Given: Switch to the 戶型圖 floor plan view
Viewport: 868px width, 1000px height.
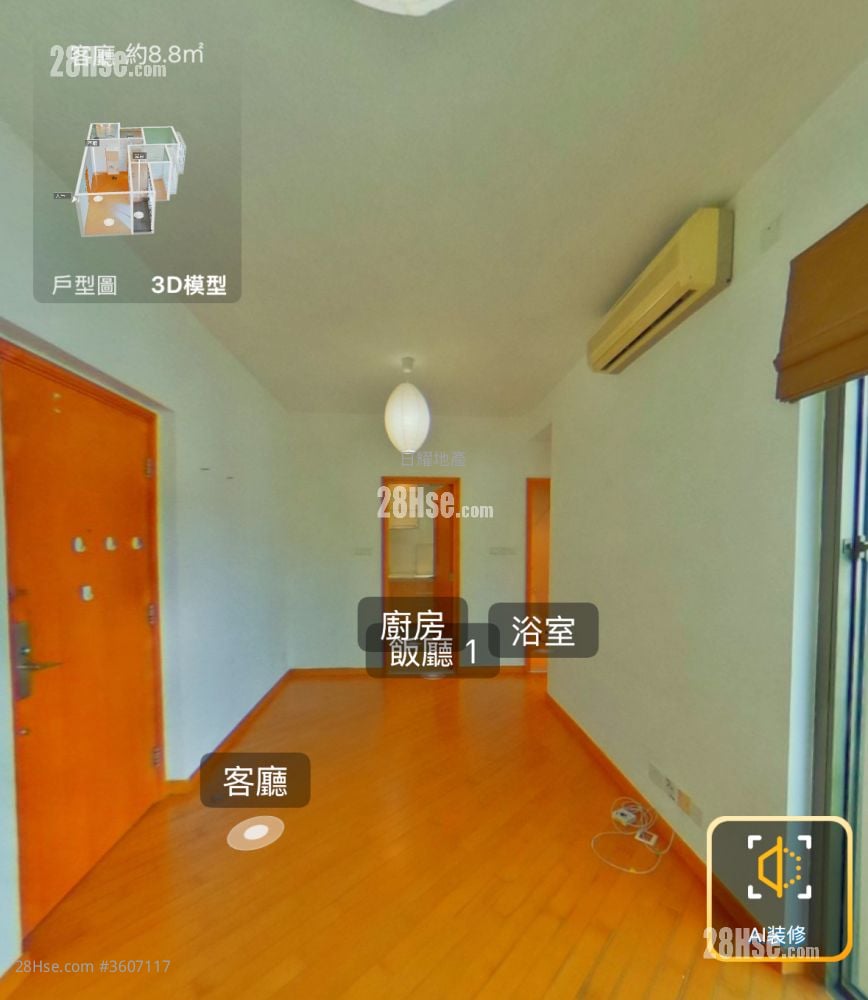Looking at the screenshot, I should (x=84, y=286).
